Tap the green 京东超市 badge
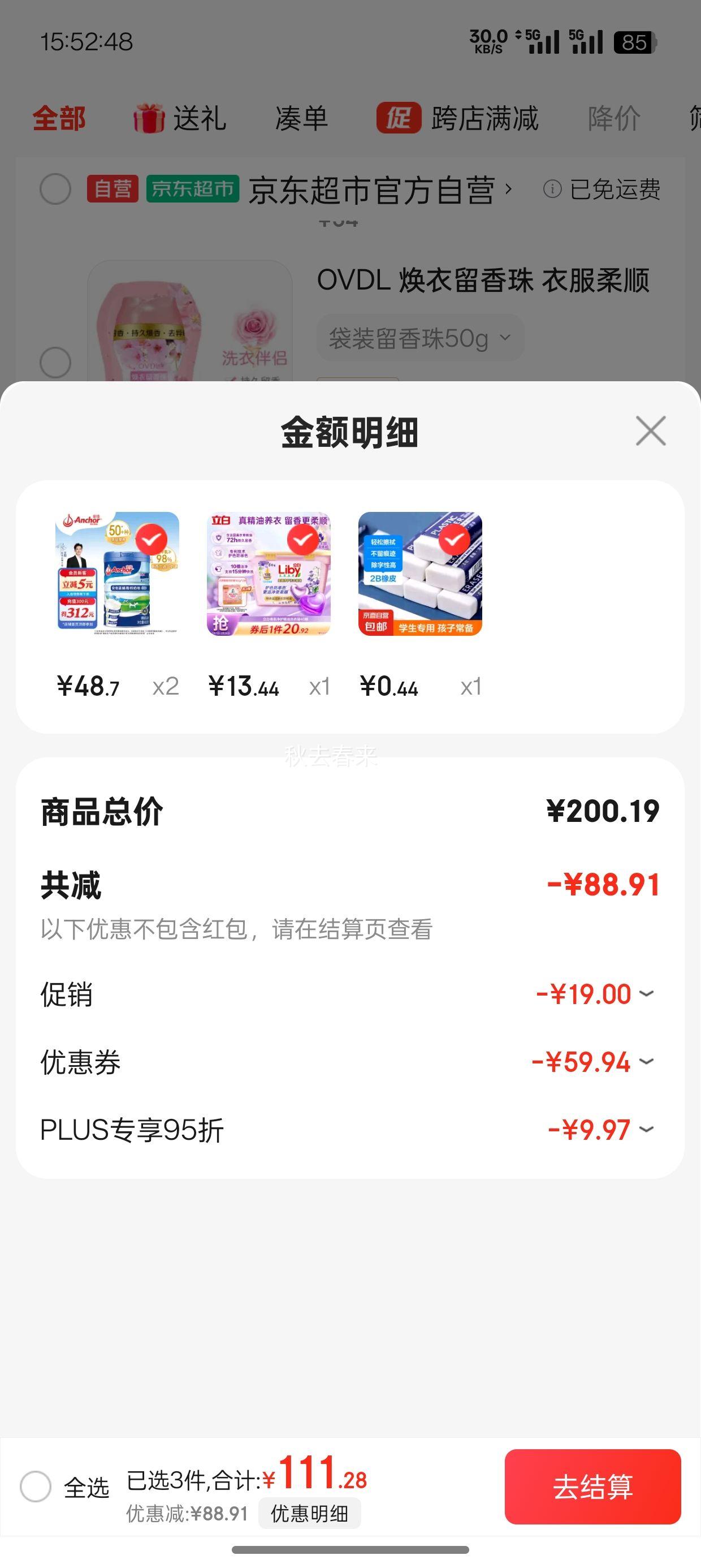Image resolution: width=701 pixels, height=1568 pixels. 192,189
